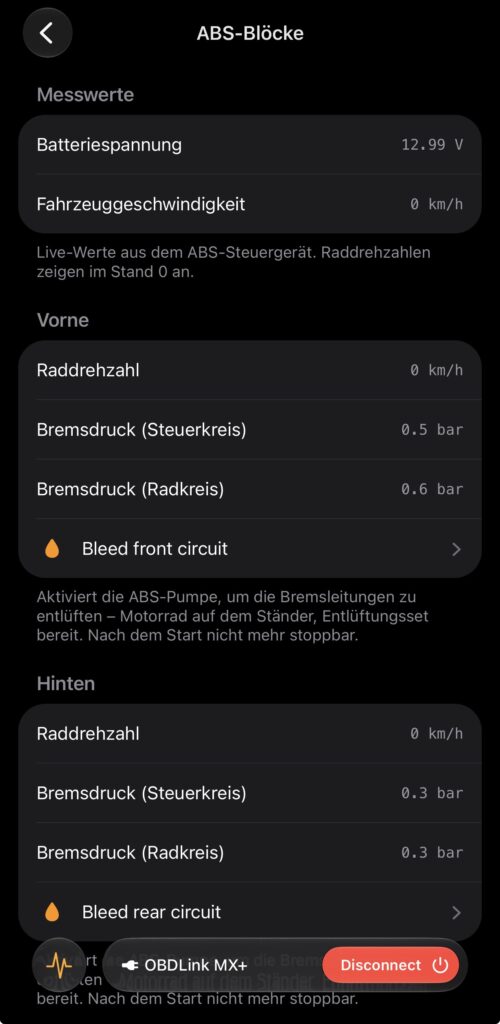
Task: Open Bleed front circuit
Action: point(250,549)
